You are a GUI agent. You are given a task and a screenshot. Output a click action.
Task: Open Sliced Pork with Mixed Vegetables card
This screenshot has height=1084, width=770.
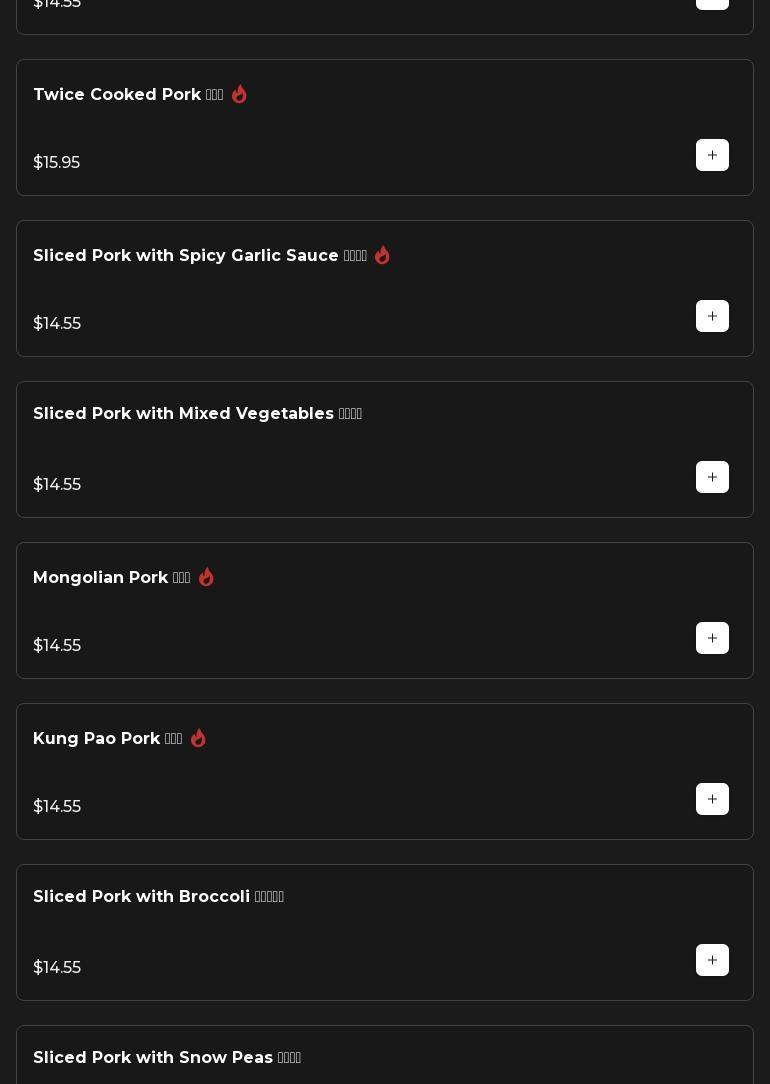(183, 414)
